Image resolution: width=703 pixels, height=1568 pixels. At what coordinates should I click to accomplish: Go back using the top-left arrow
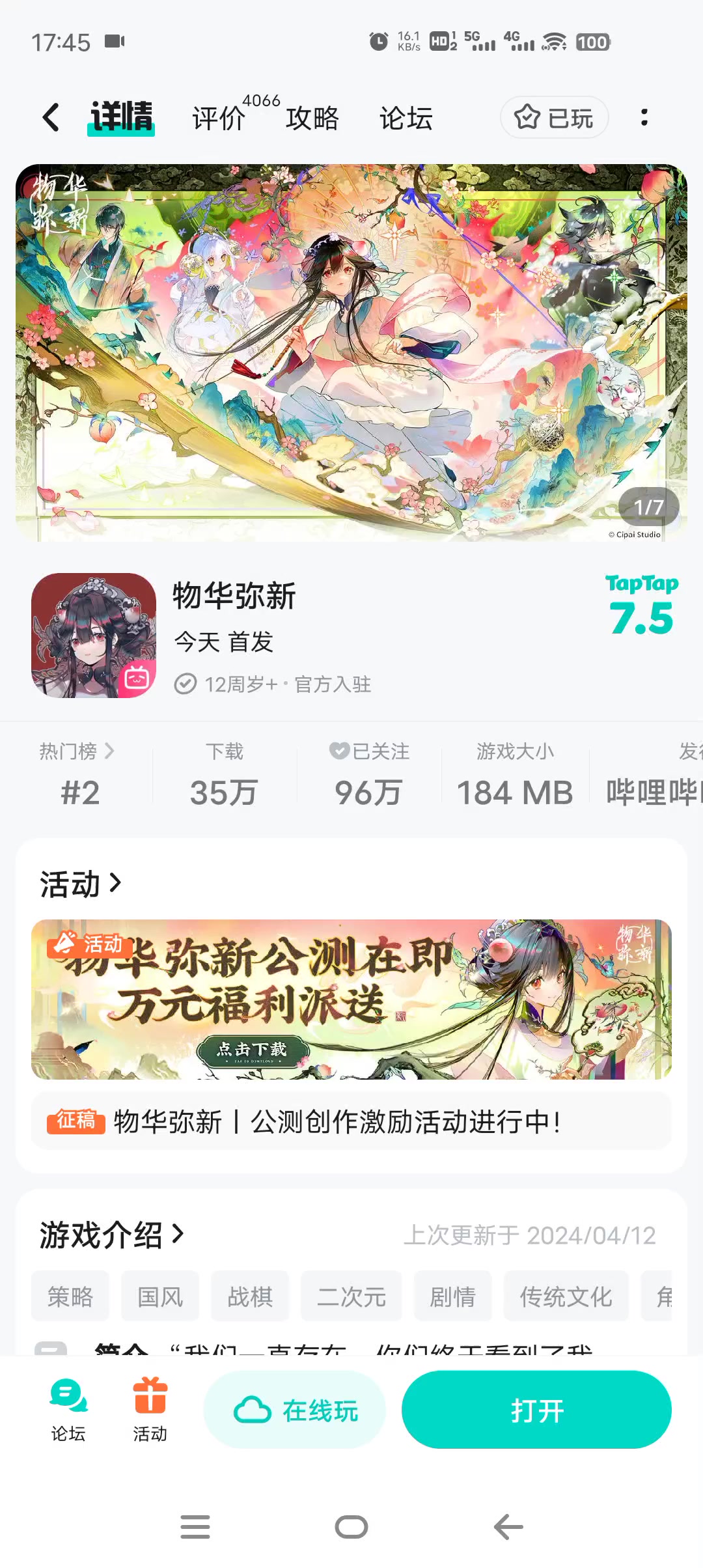click(x=51, y=118)
